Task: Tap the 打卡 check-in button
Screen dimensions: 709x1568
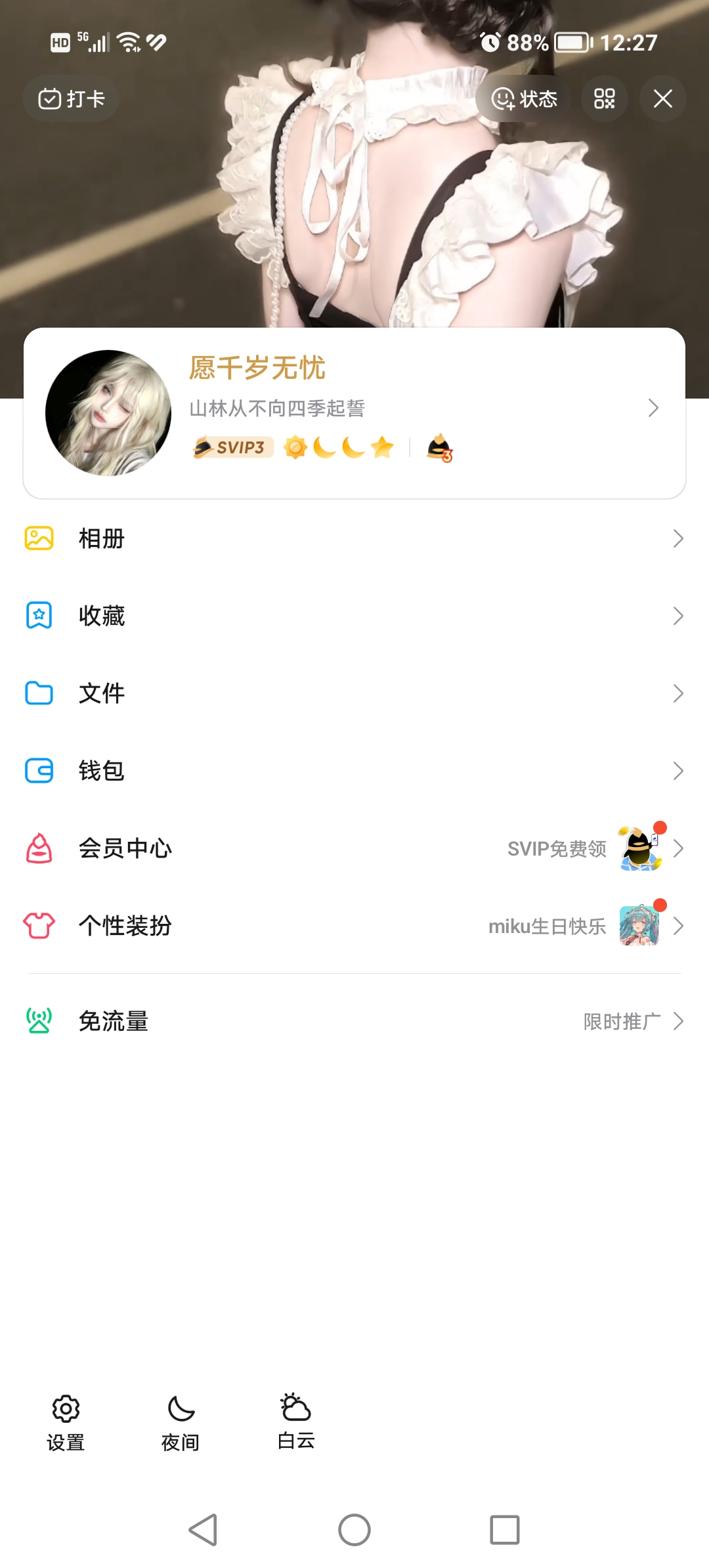Action: [71, 99]
